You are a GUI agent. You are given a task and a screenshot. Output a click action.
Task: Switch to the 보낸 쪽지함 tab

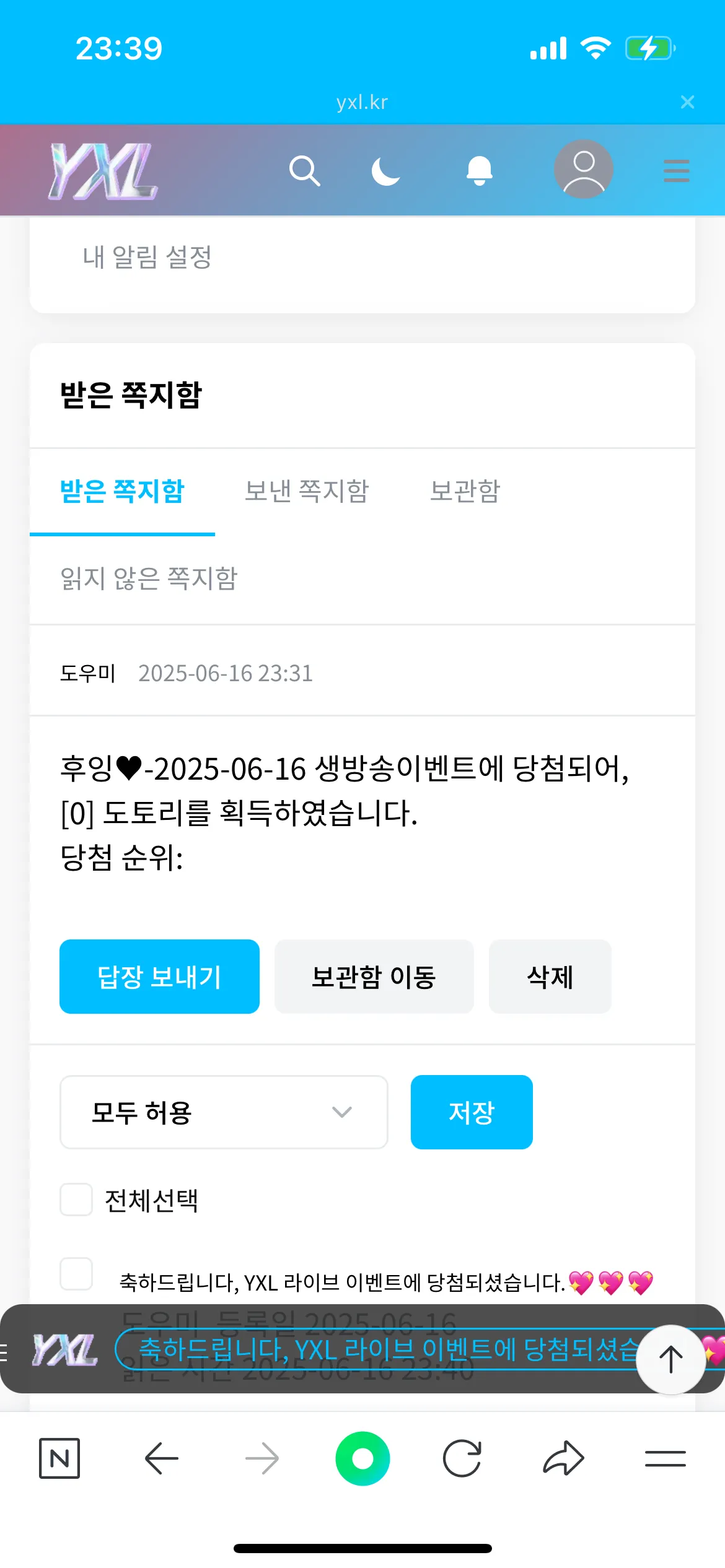pyautogui.click(x=306, y=492)
